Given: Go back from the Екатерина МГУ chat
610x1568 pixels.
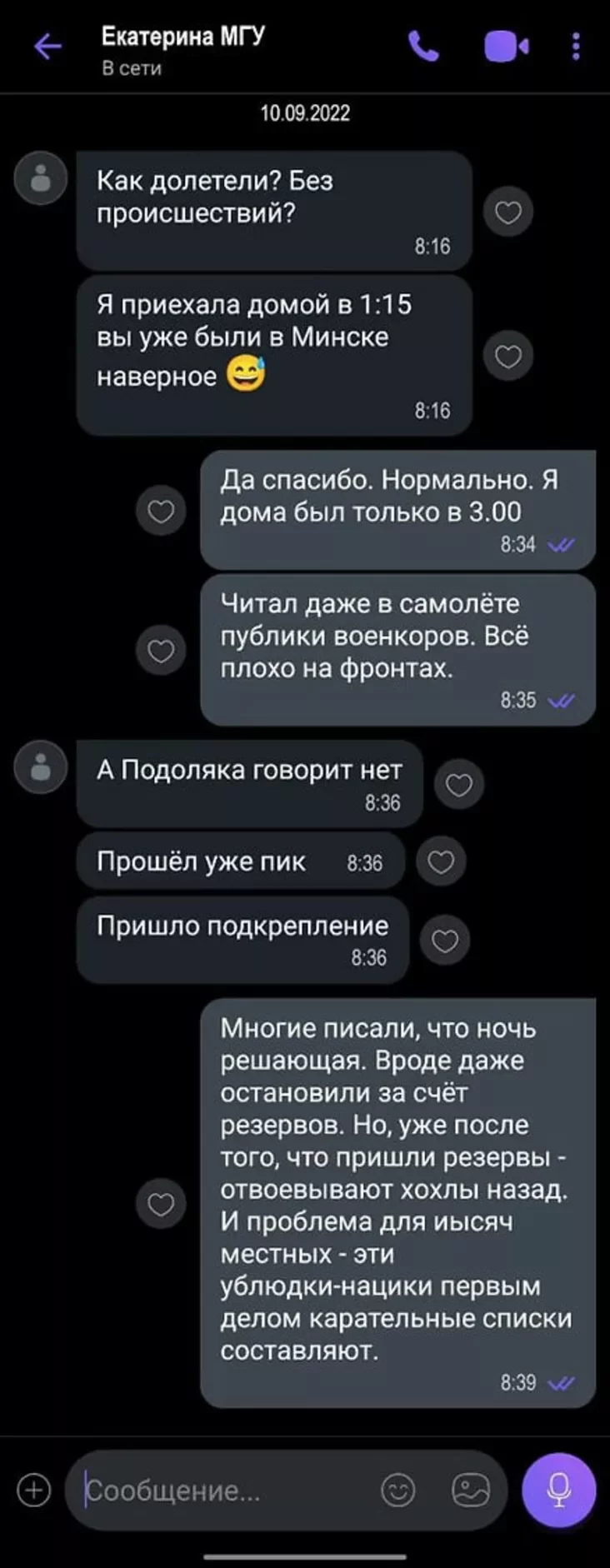Looking at the screenshot, I should [x=47, y=47].
